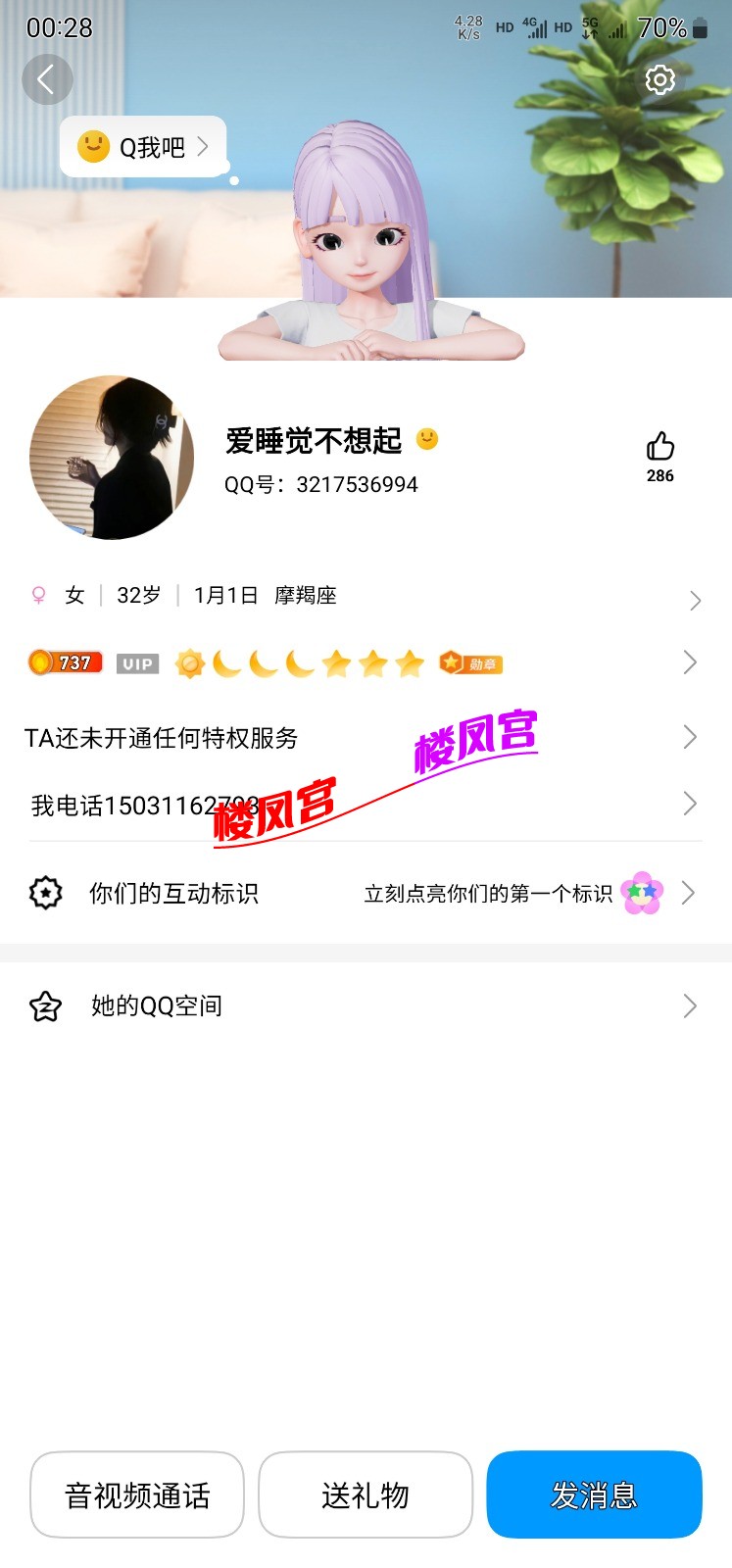Open the VIP badge icon
This screenshot has height=1568, width=732.
click(x=137, y=663)
